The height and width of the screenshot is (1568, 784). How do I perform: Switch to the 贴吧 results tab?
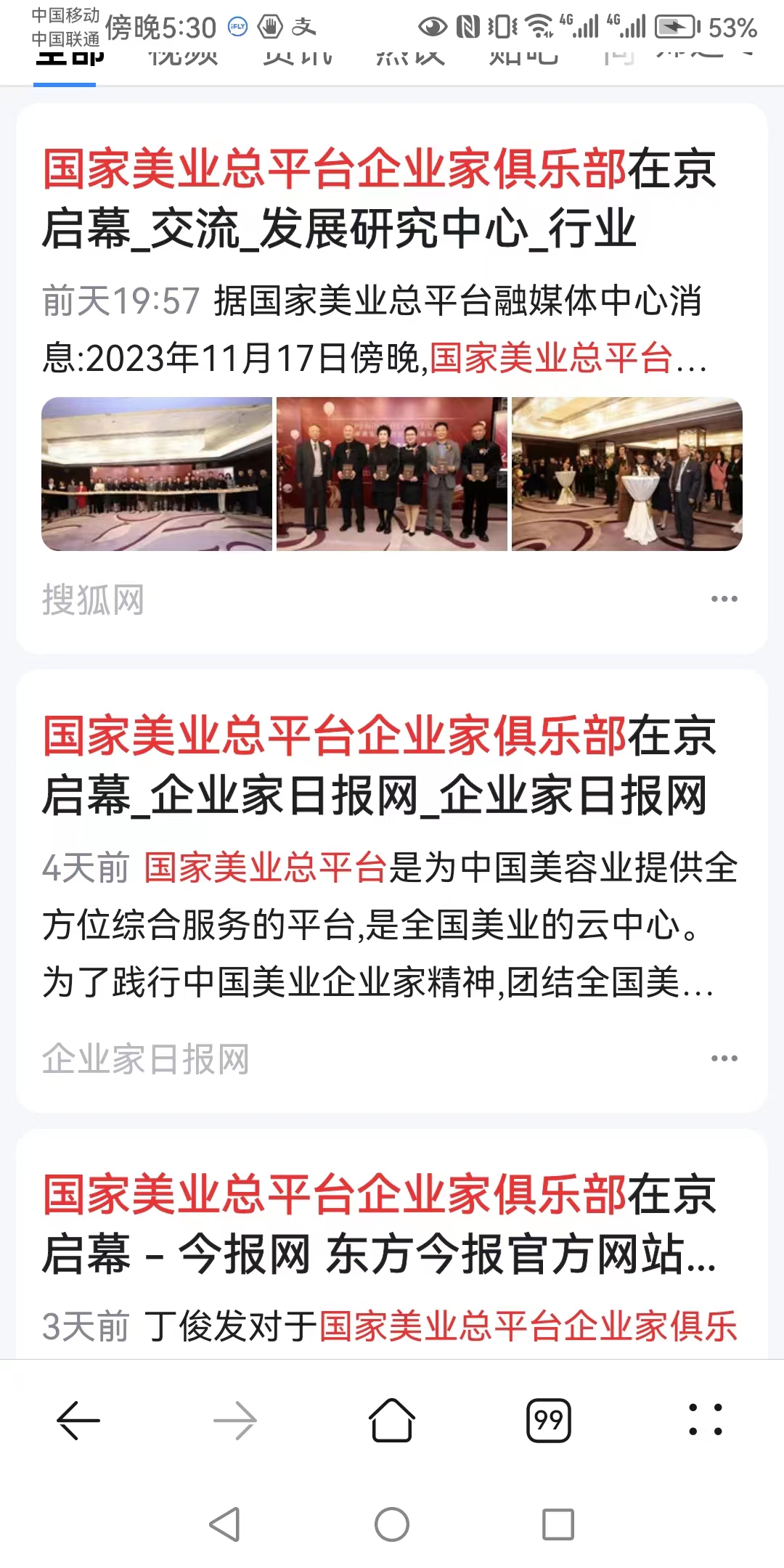click(x=523, y=58)
